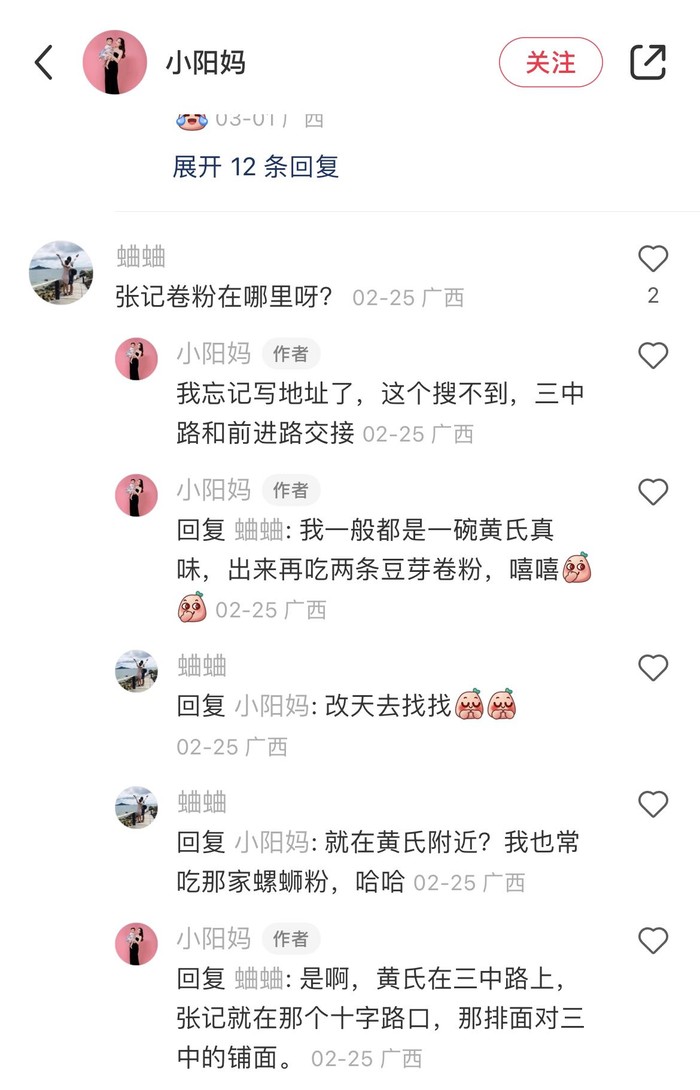The image size is (700, 1090).
Task: Share this post via the top-right icon
Action: [x=648, y=63]
